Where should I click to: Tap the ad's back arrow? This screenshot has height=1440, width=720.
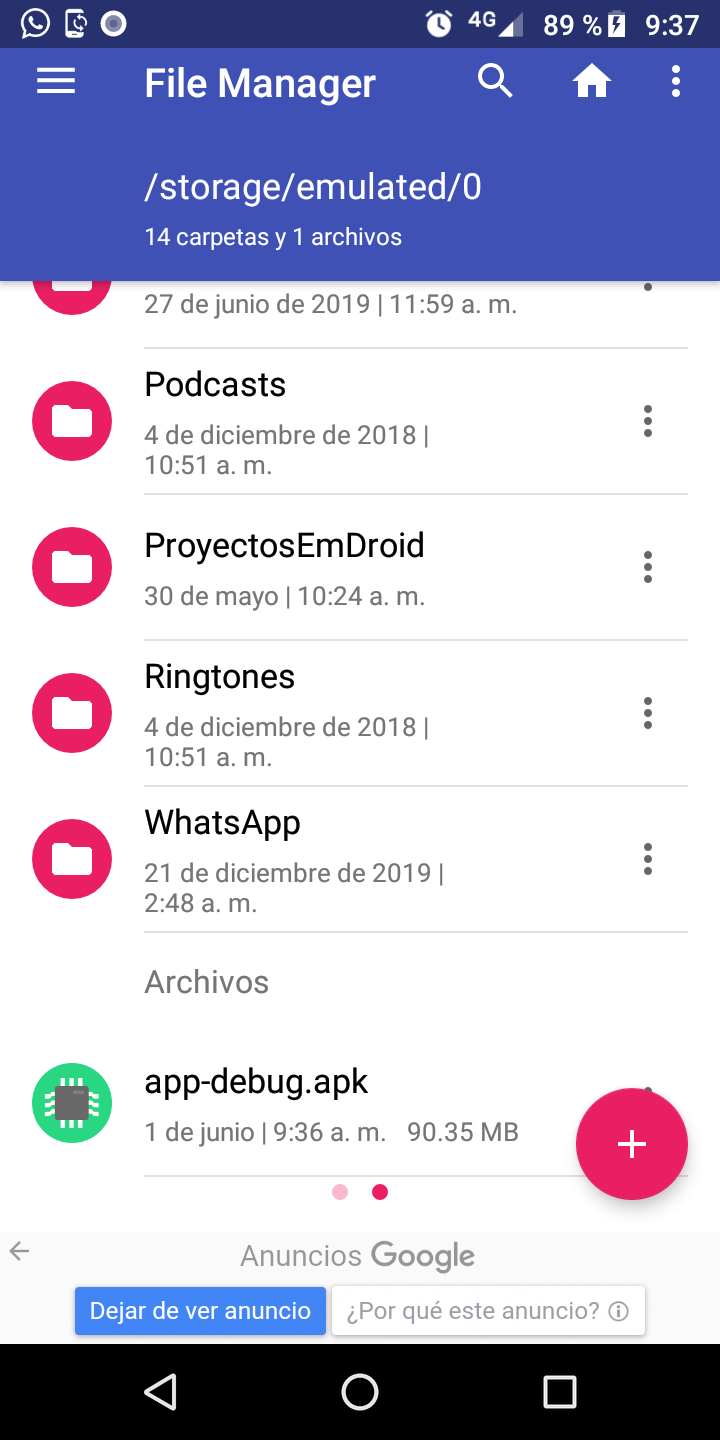(x=19, y=1251)
